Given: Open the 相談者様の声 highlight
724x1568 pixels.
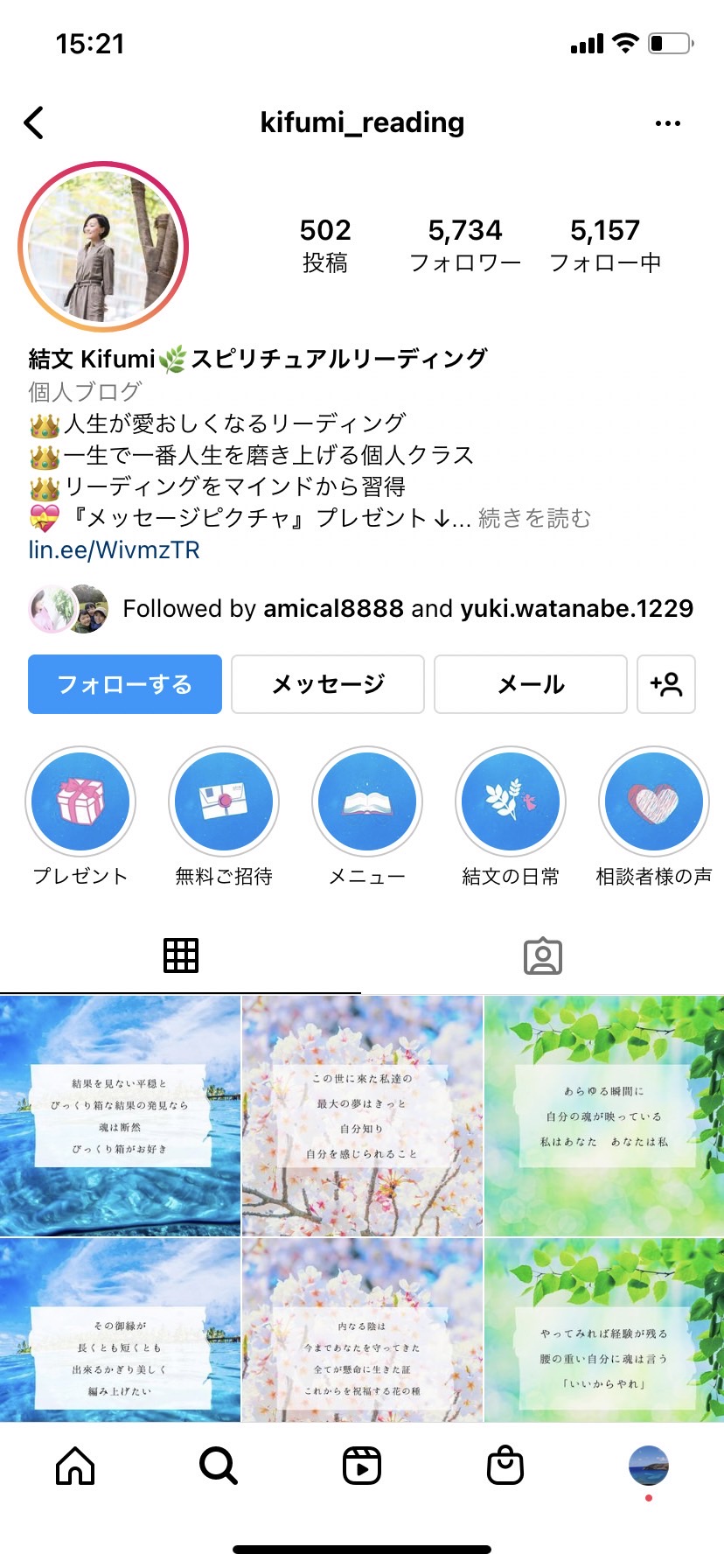Looking at the screenshot, I should pos(654,801).
